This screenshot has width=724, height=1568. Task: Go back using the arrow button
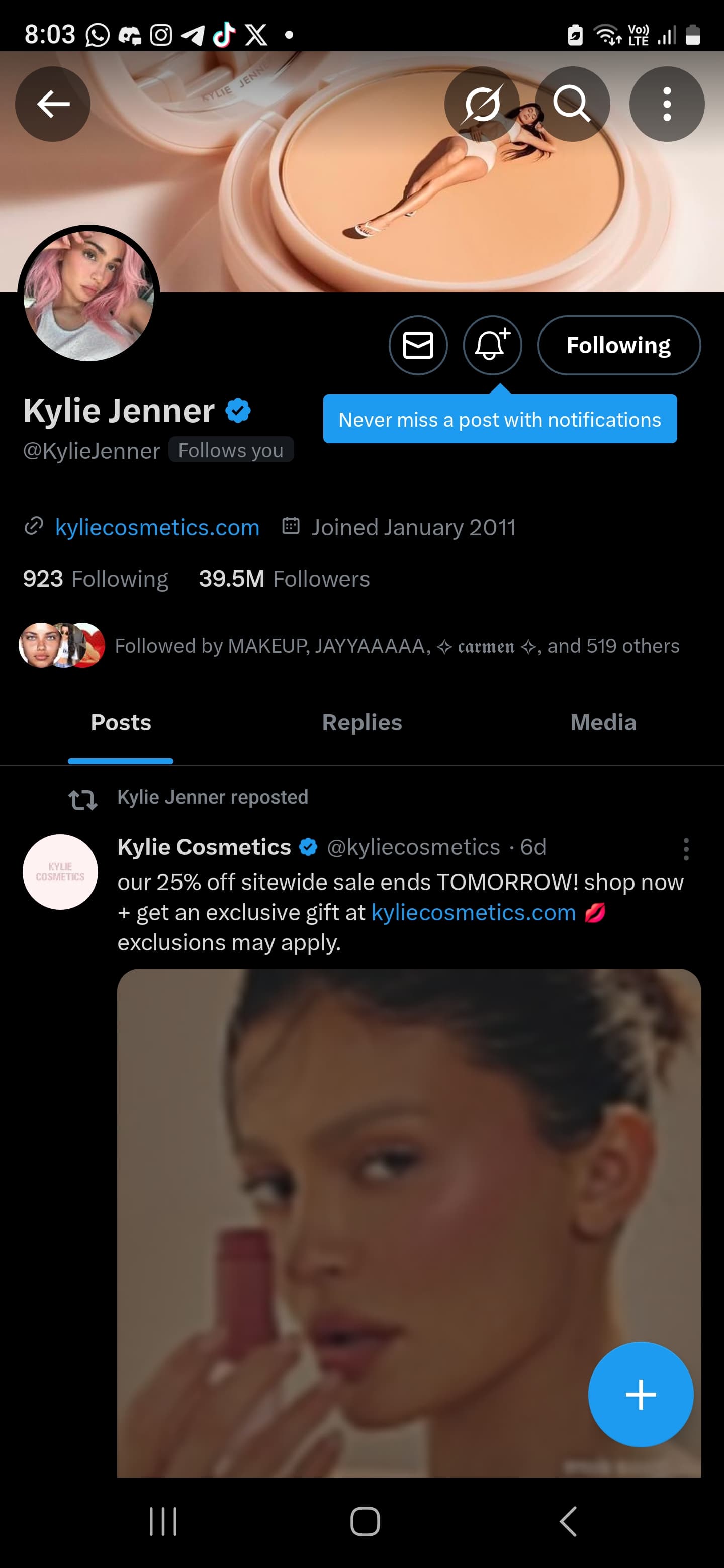click(53, 104)
